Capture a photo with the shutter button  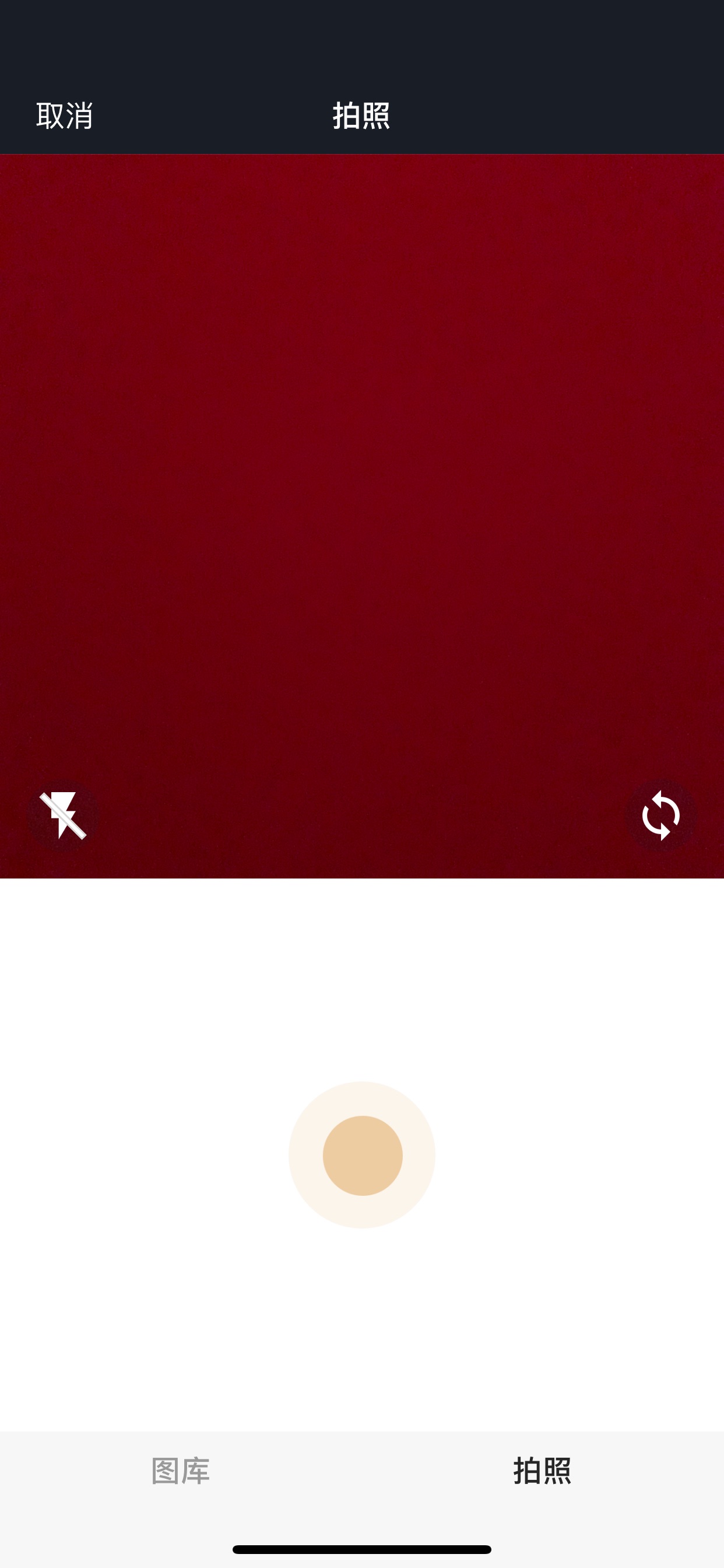click(362, 1154)
